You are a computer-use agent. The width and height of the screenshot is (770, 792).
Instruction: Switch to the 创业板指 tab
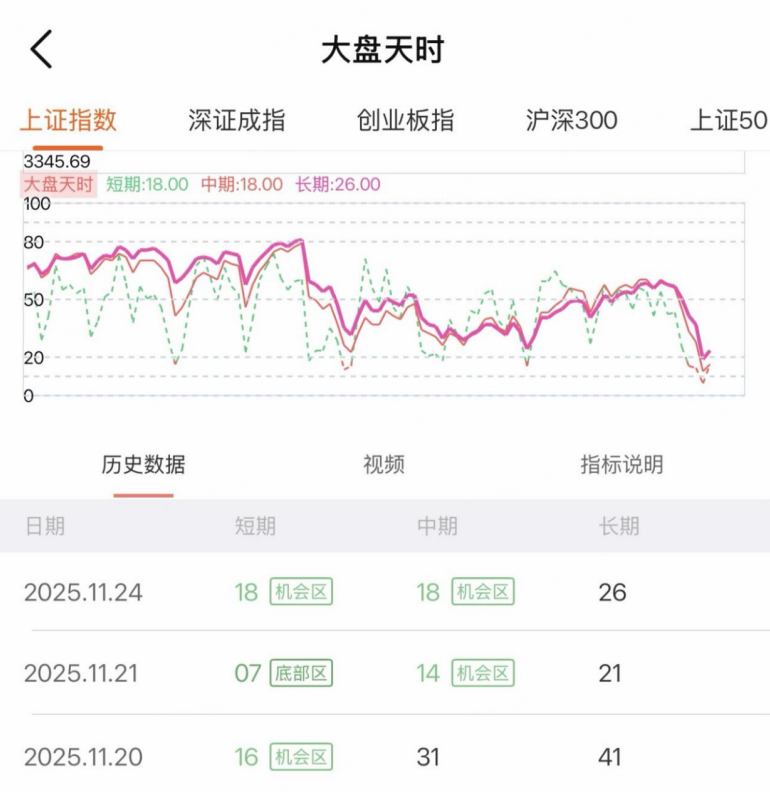405,121
